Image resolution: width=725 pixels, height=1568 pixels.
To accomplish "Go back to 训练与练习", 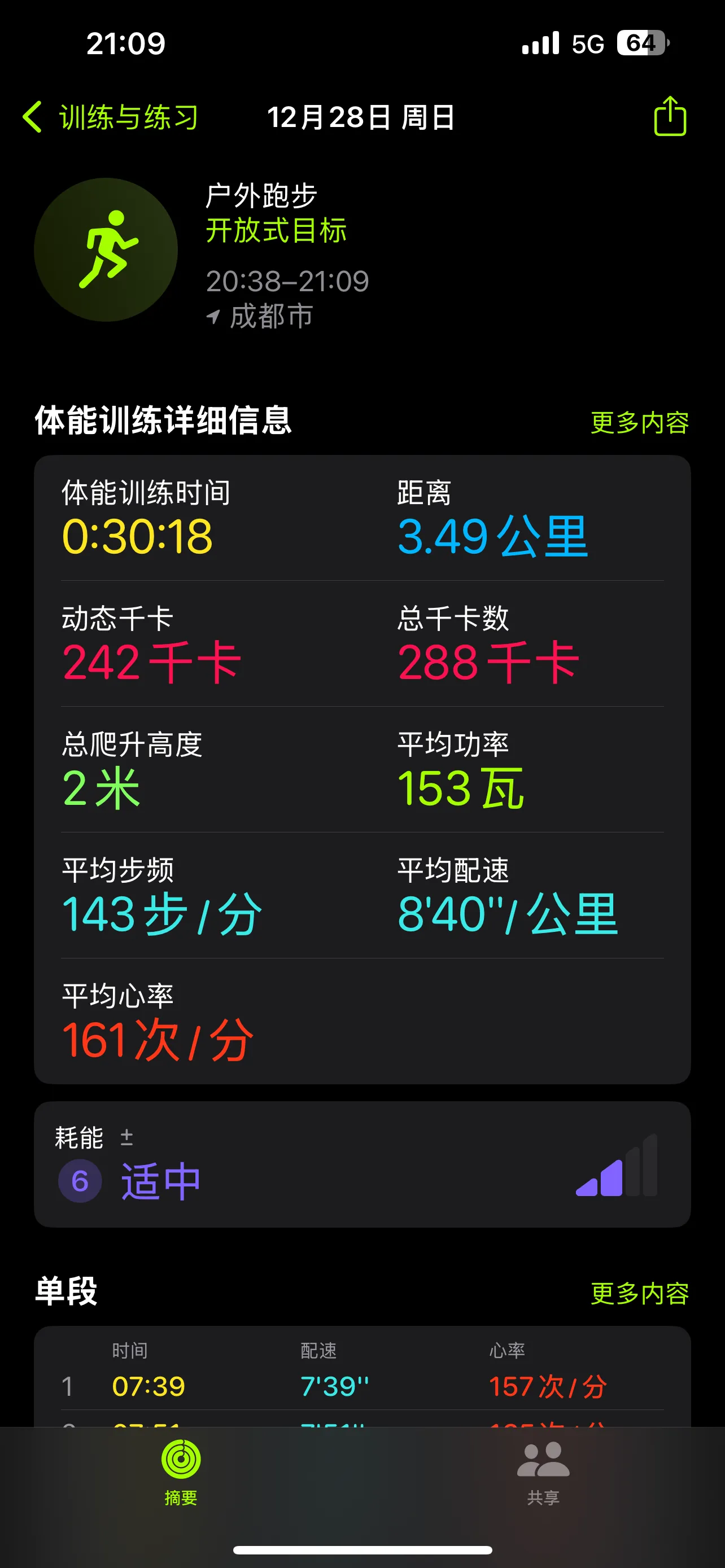I will (111, 117).
